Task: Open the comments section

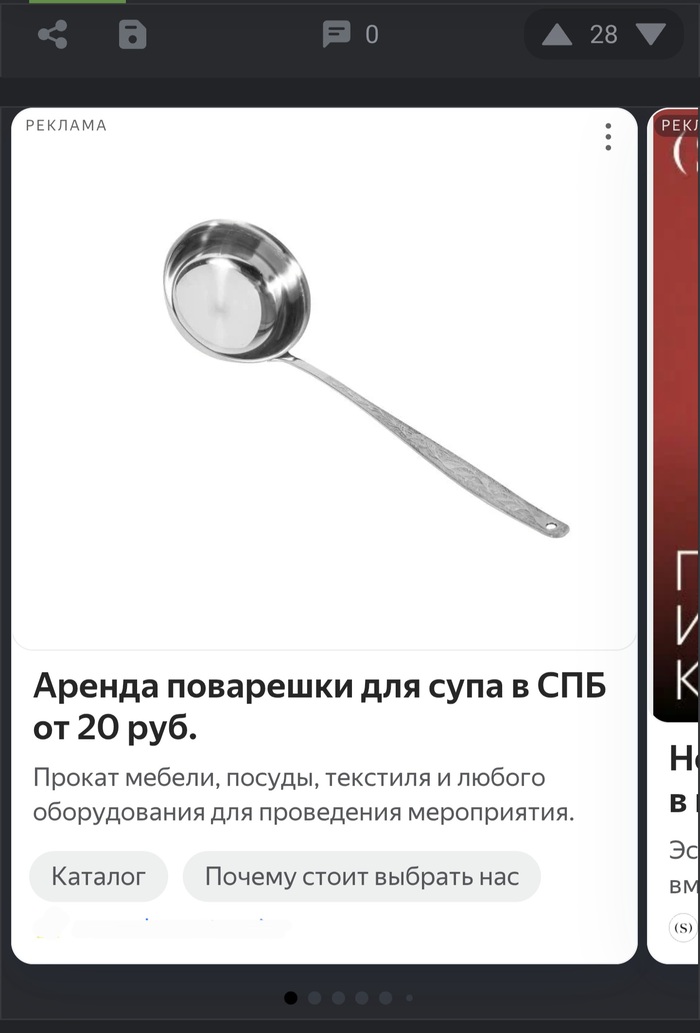Action: coord(350,35)
